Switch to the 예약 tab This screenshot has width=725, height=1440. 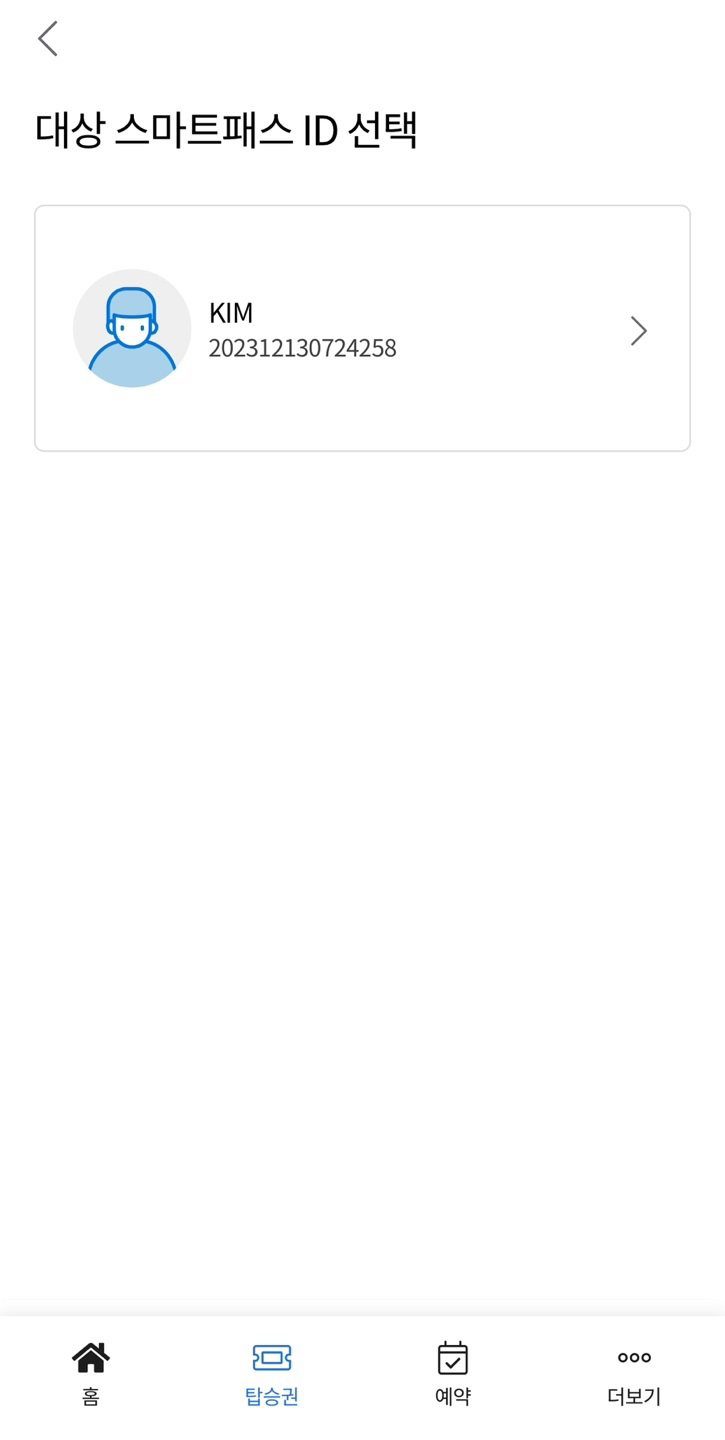tap(453, 1374)
